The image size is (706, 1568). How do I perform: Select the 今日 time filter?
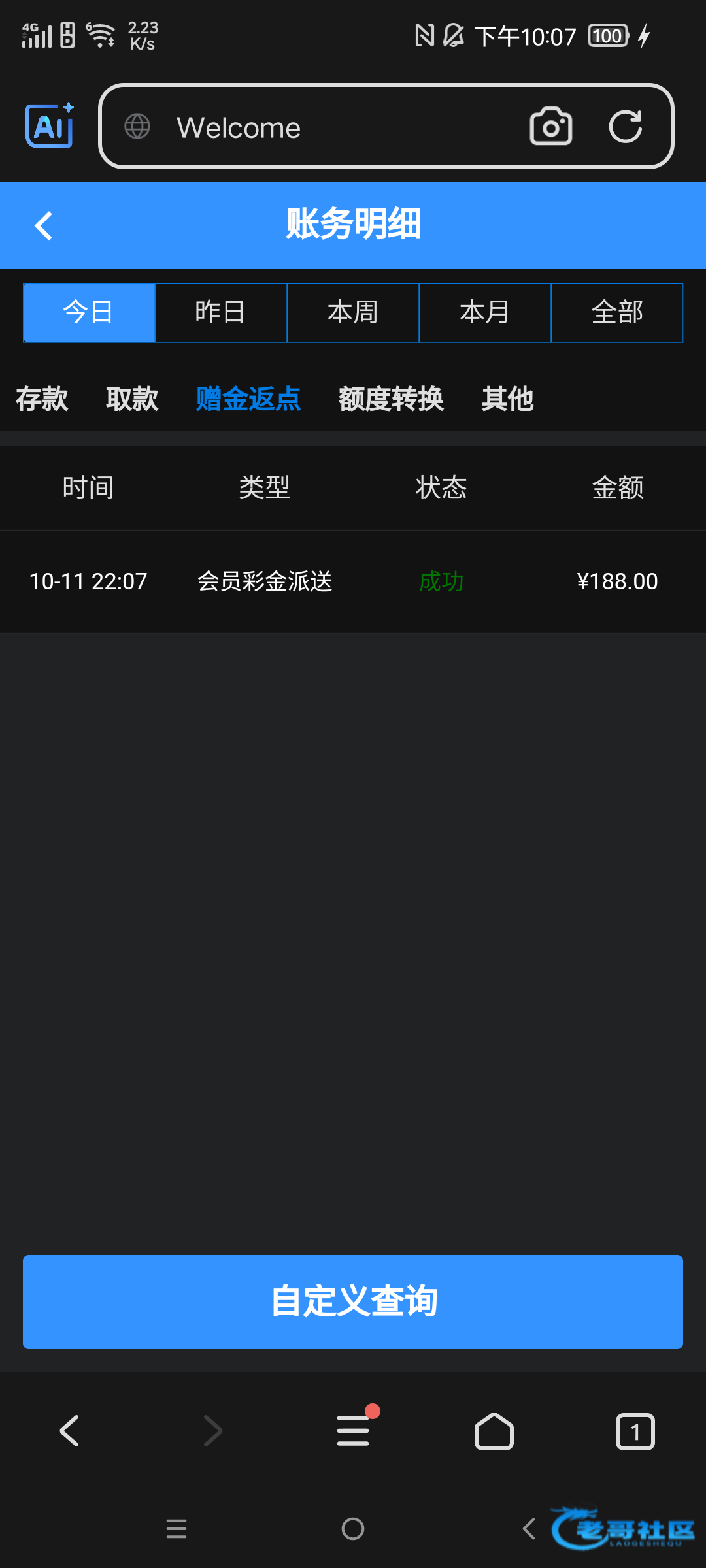[x=89, y=312]
